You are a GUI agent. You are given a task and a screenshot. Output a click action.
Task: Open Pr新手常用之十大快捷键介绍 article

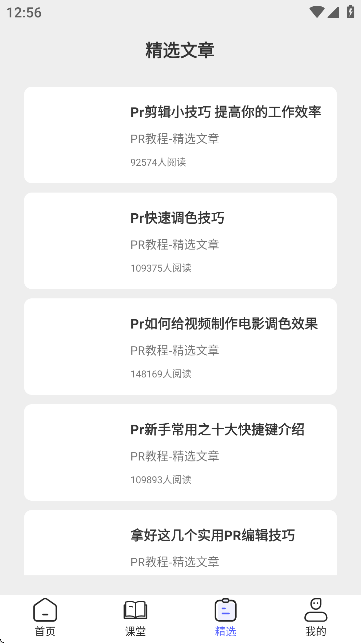(180, 452)
